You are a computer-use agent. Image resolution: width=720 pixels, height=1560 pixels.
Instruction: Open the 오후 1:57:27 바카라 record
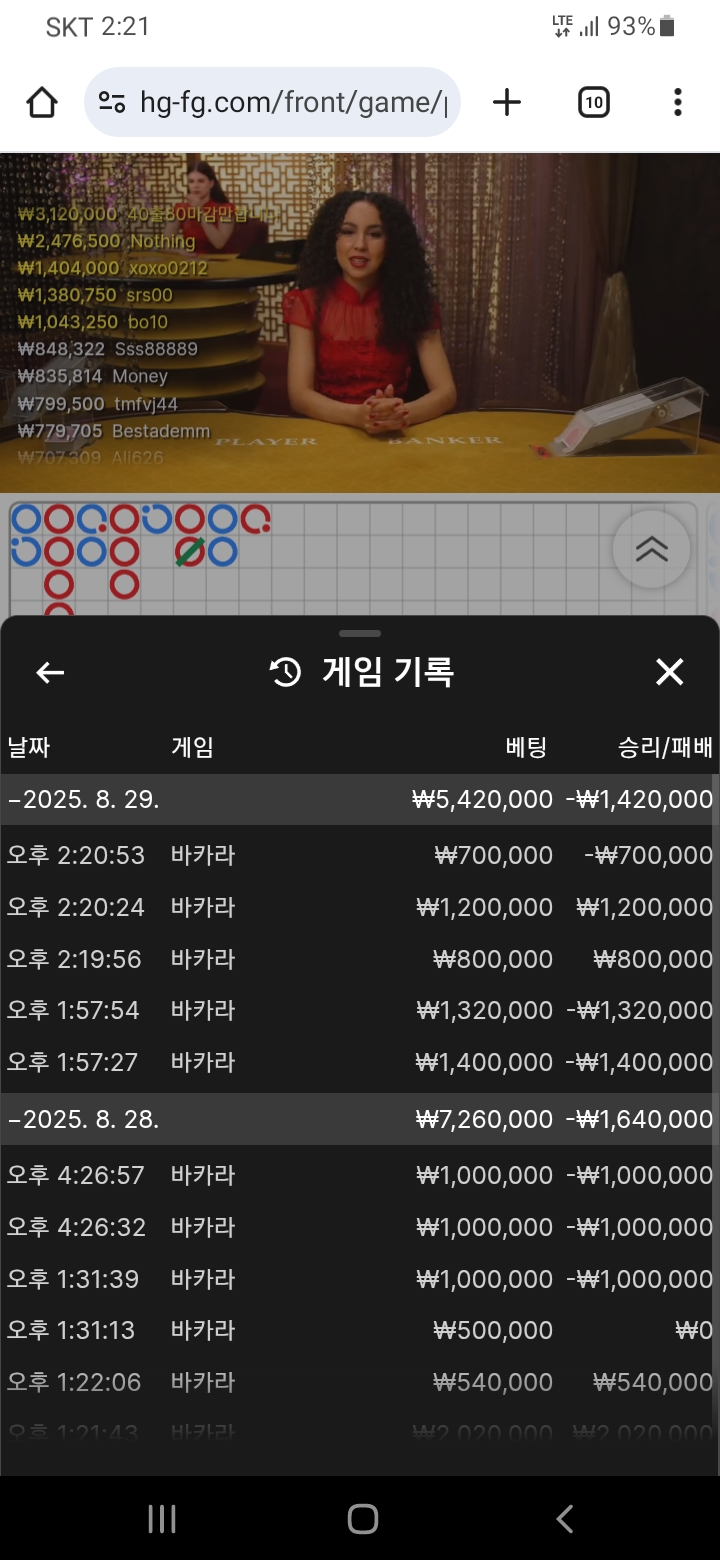360,1063
